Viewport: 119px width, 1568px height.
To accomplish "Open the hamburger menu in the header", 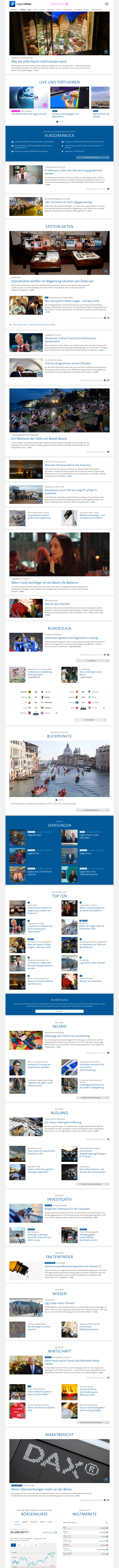I will pos(106,4).
